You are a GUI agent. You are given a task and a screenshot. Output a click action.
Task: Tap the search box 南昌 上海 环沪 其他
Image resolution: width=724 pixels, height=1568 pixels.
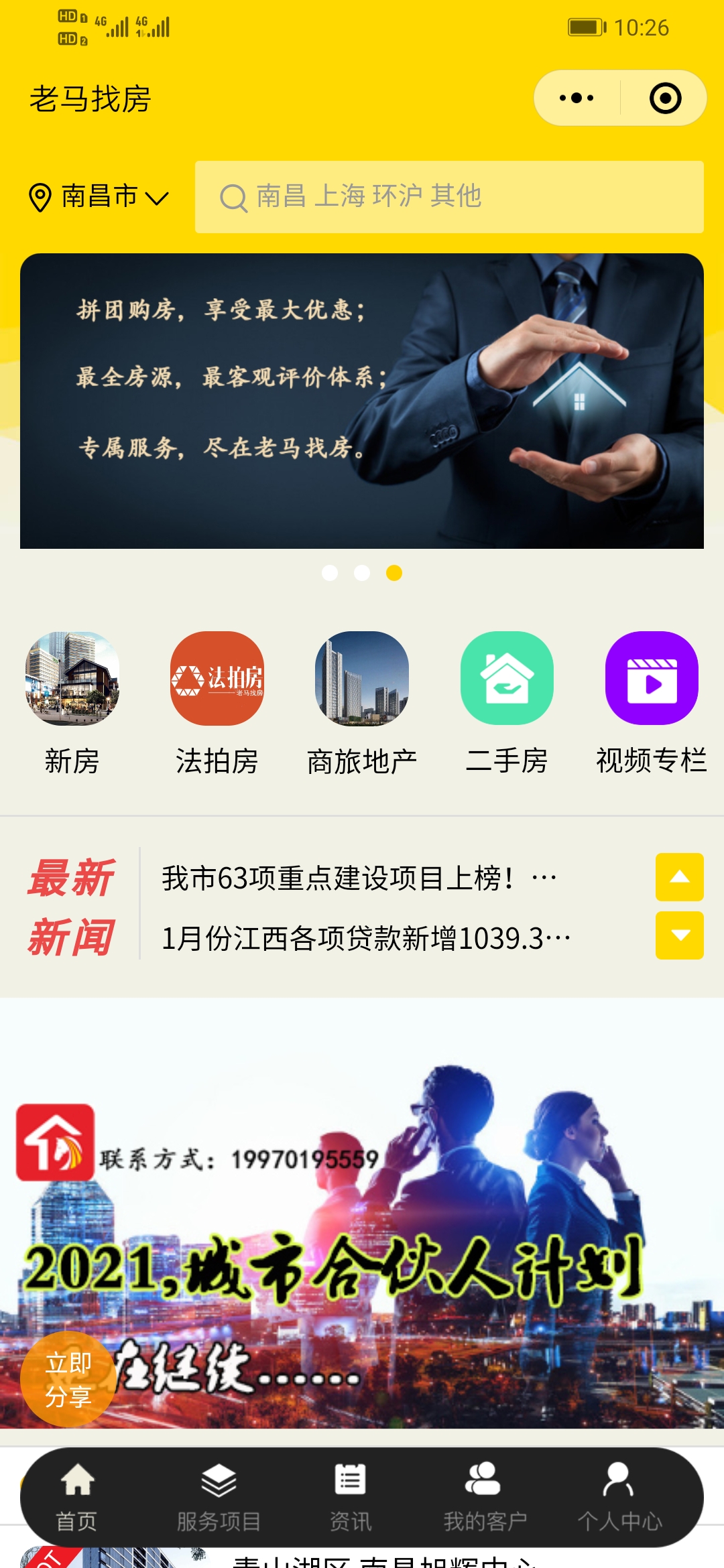pos(449,197)
